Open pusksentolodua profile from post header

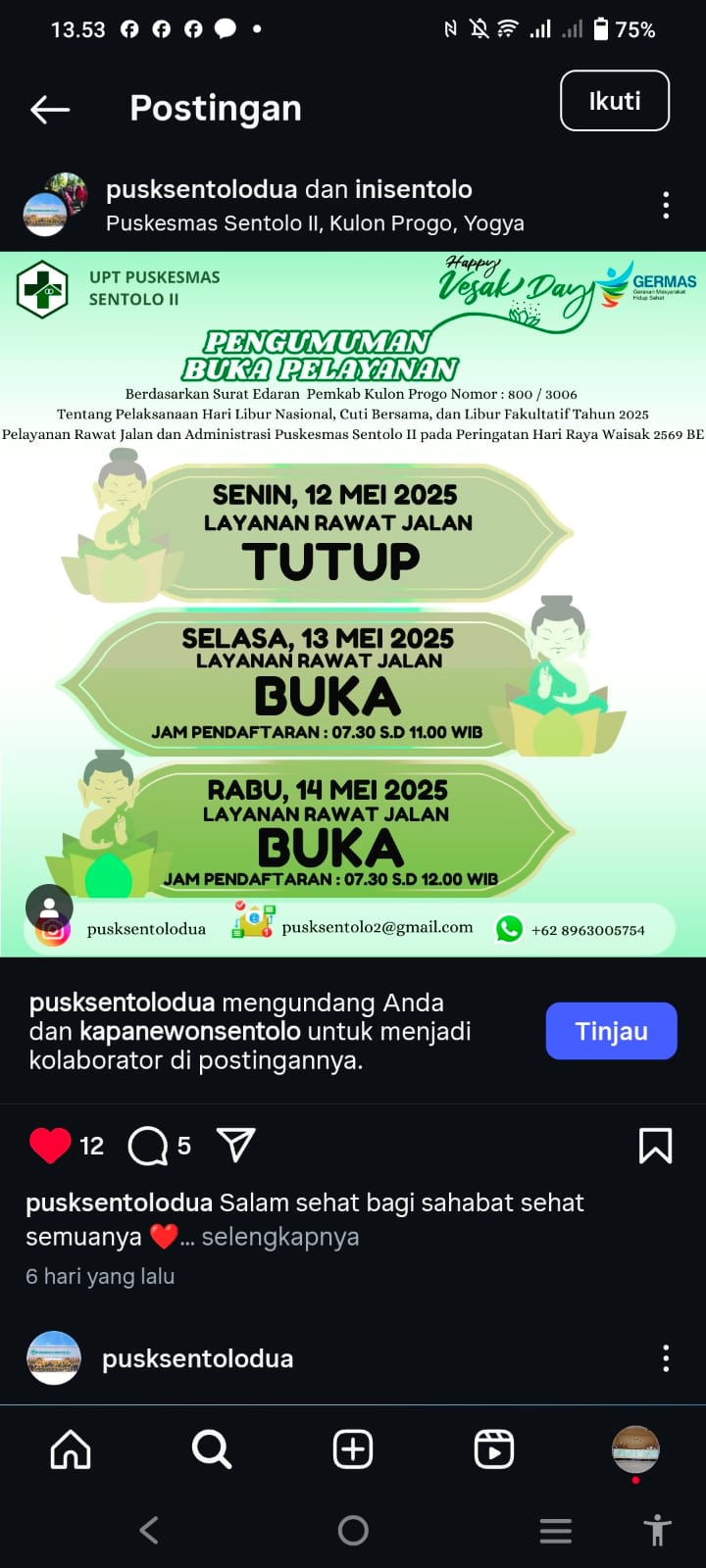[x=201, y=189]
